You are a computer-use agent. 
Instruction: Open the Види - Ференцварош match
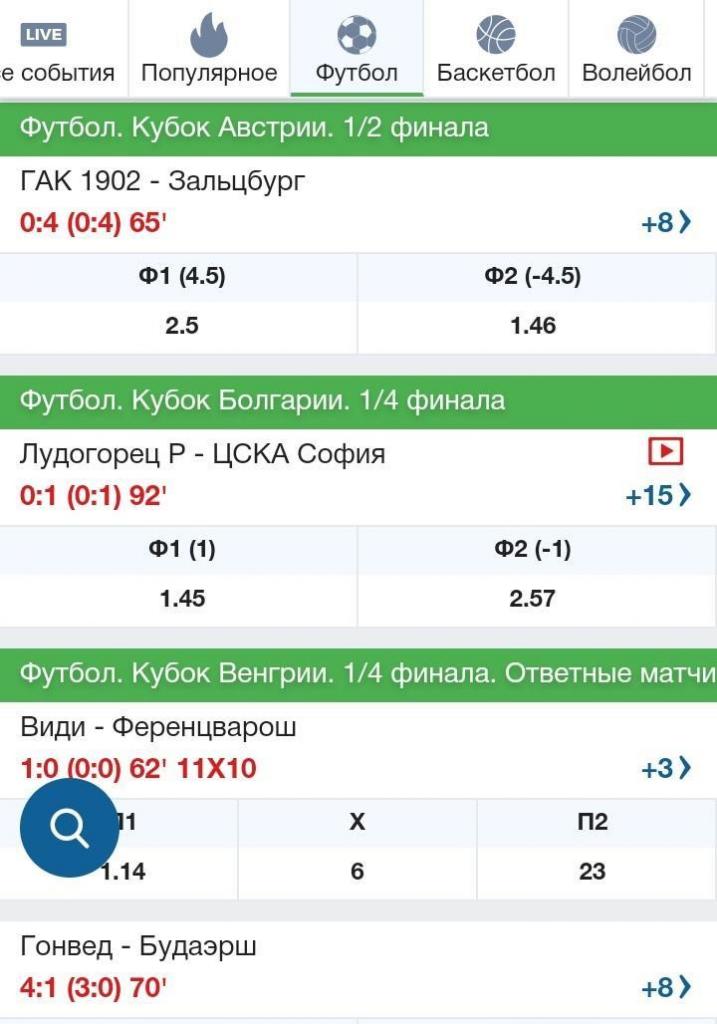tap(158, 727)
